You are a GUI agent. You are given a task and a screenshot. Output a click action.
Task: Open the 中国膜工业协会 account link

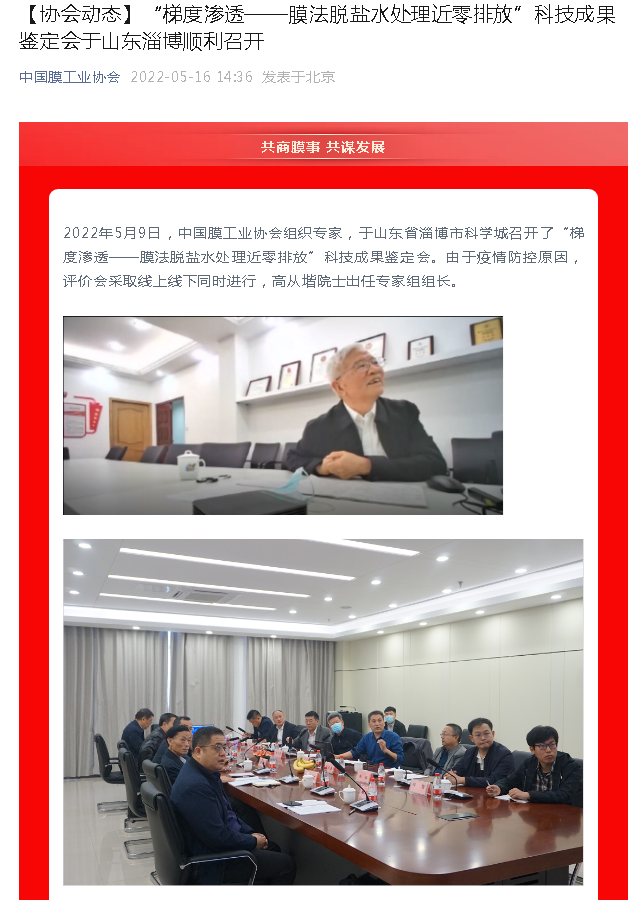pos(69,77)
